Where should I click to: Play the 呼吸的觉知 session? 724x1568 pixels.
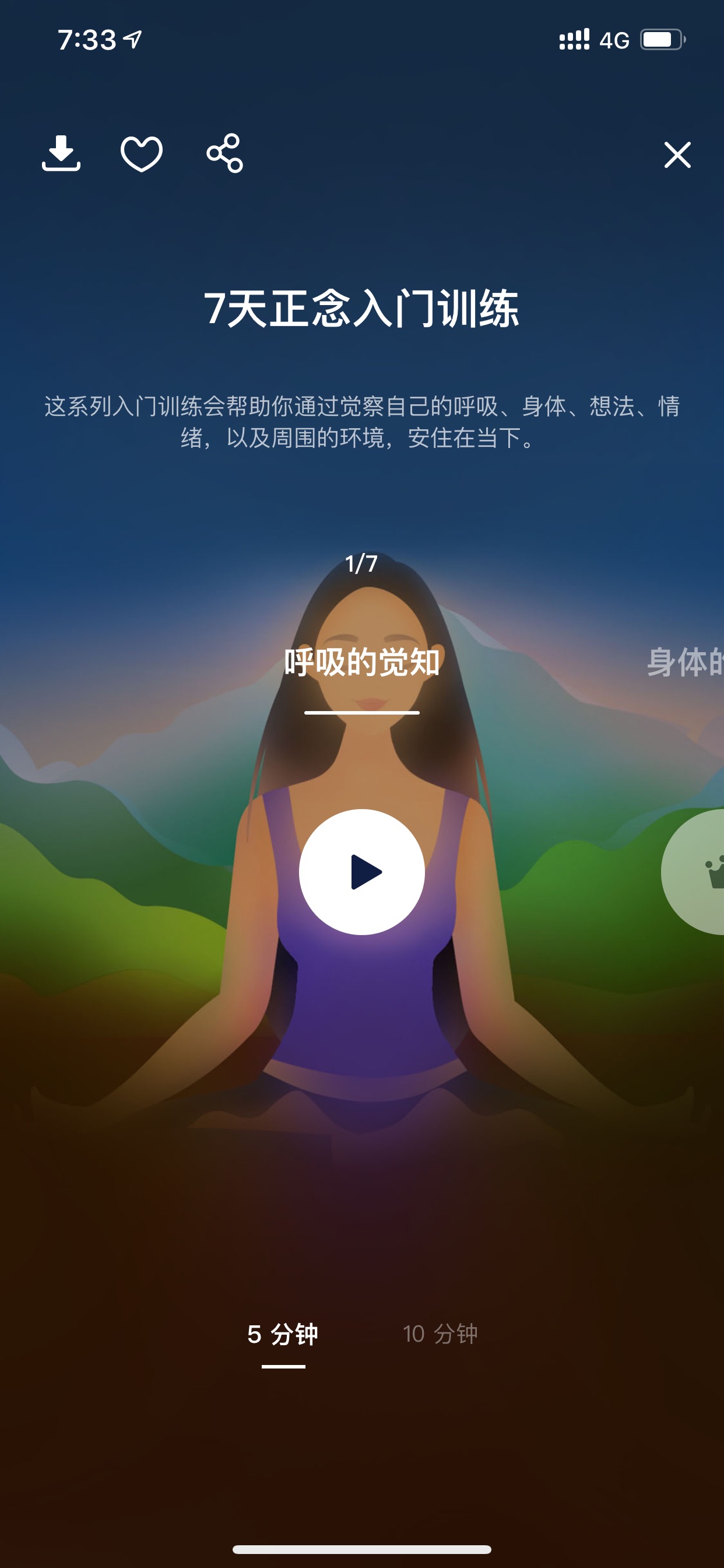[x=362, y=871]
